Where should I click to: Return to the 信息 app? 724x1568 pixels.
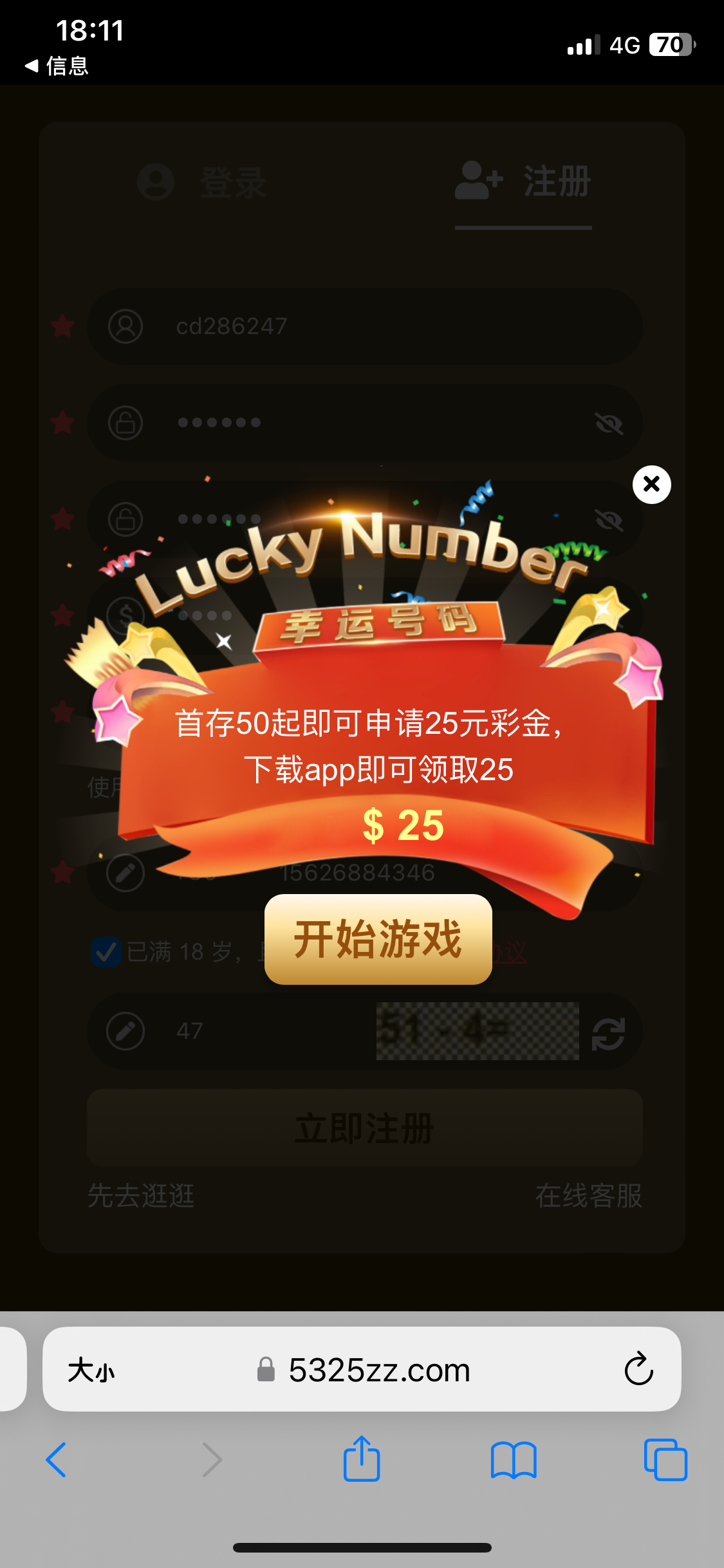(x=57, y=66)
